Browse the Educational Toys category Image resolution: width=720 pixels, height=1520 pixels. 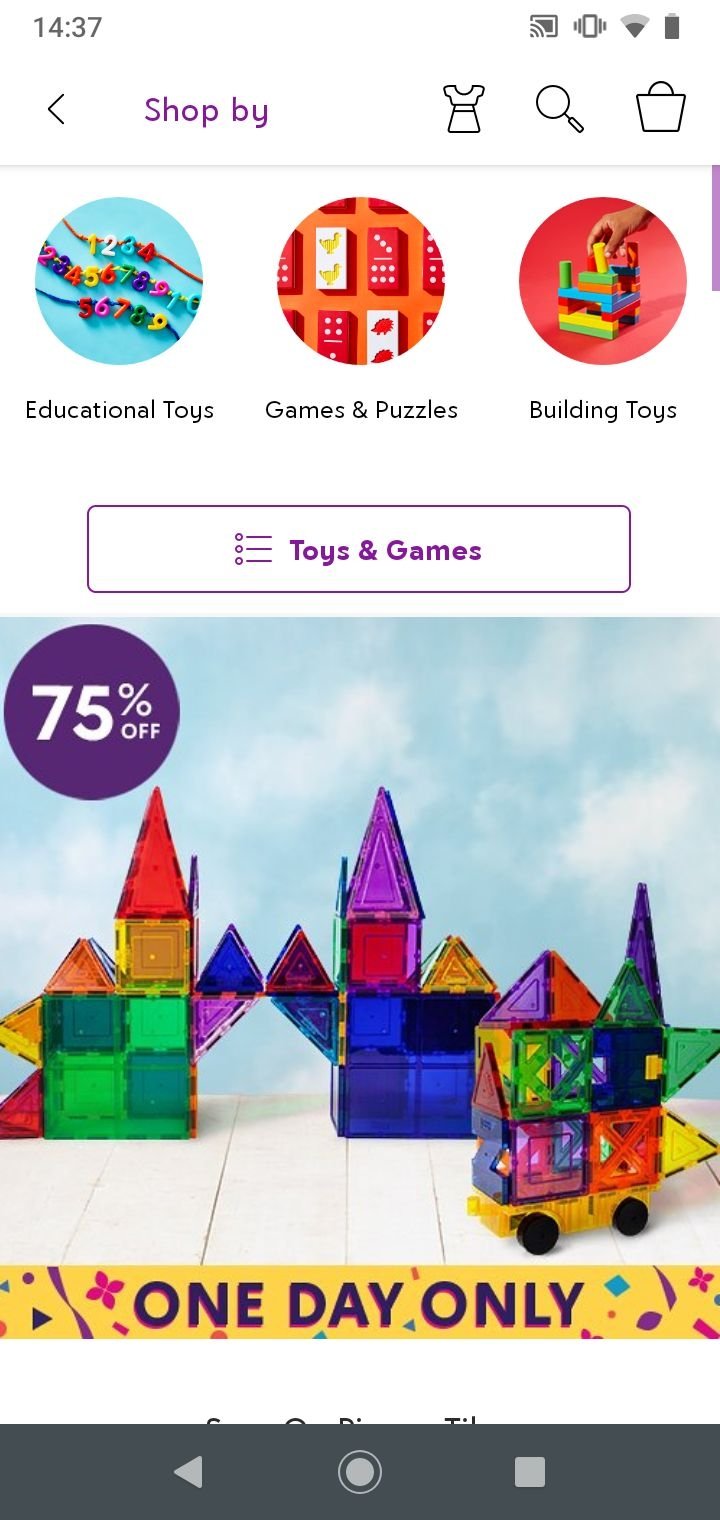pyautogui.click(x=119, y=310)
